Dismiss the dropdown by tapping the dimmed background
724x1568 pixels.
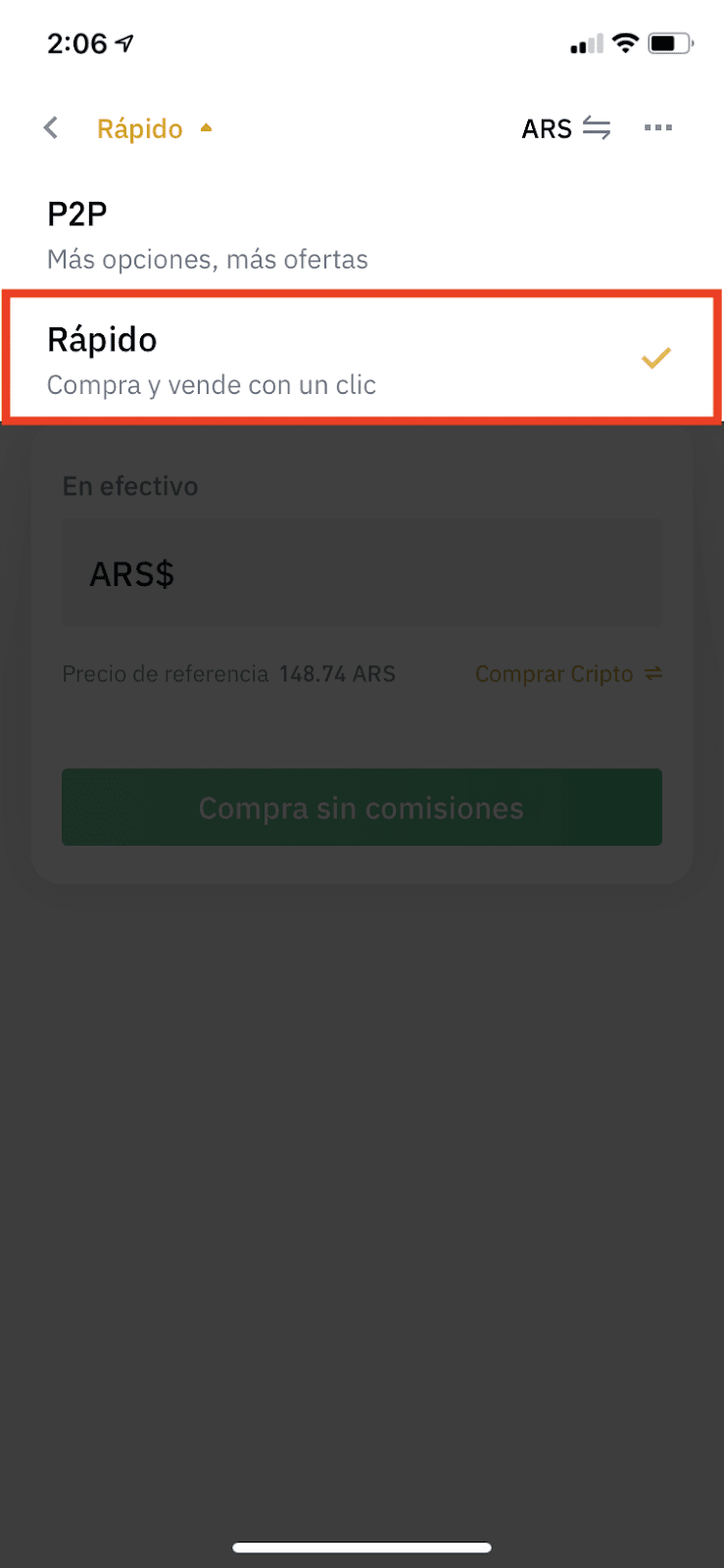click(362, 1176)
